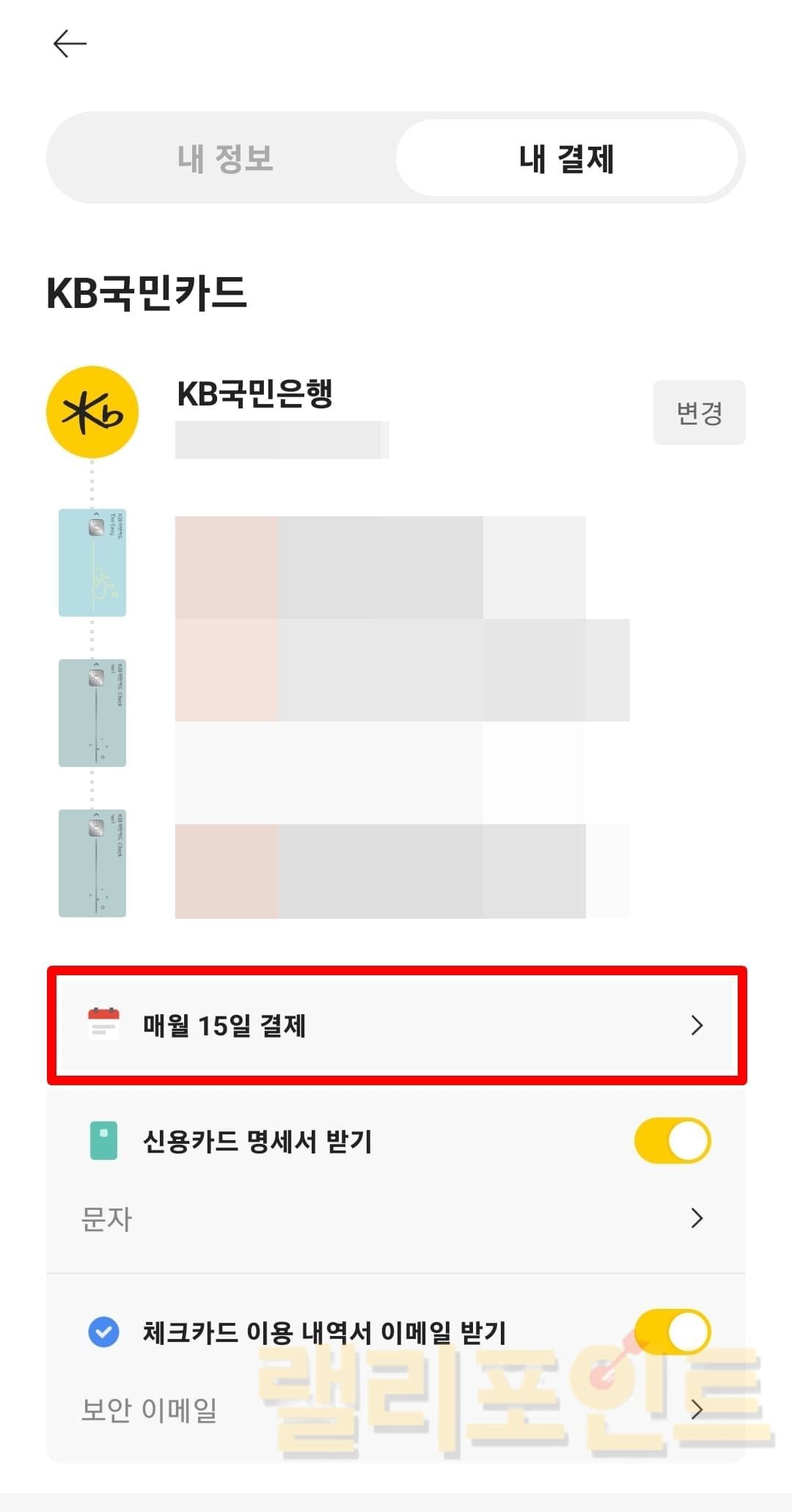Viewport: 792px width, 1512px height.
Task: Go back using the arrow icon
Action: click(x=70, y=44)
